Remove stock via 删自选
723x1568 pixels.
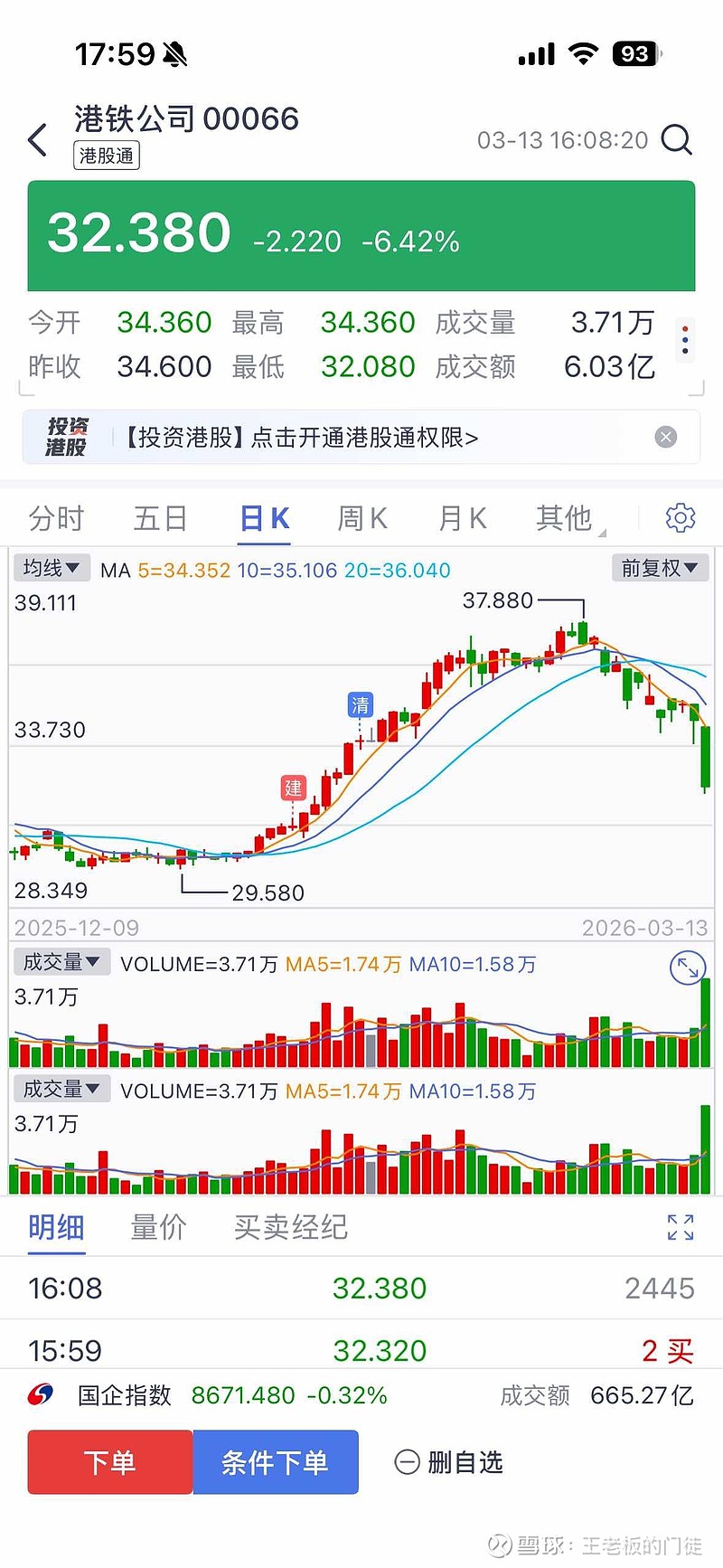click(449, 1462)
